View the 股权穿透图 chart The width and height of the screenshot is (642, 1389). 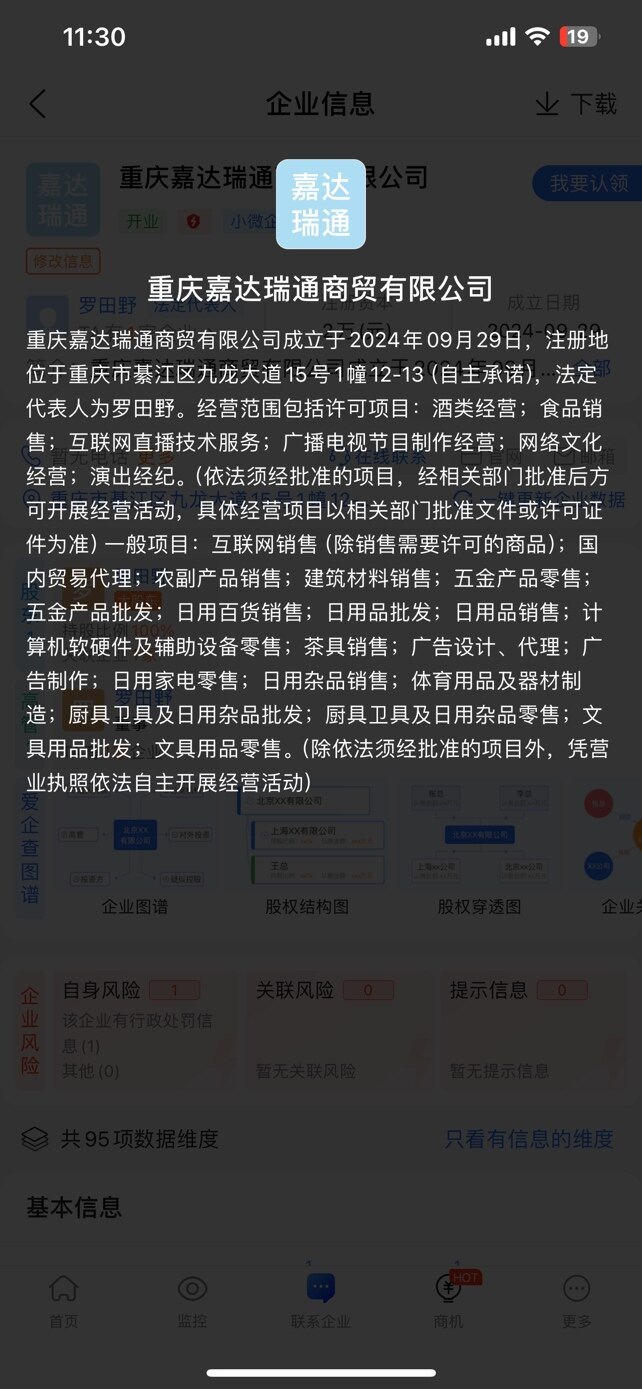pos(479,850)
